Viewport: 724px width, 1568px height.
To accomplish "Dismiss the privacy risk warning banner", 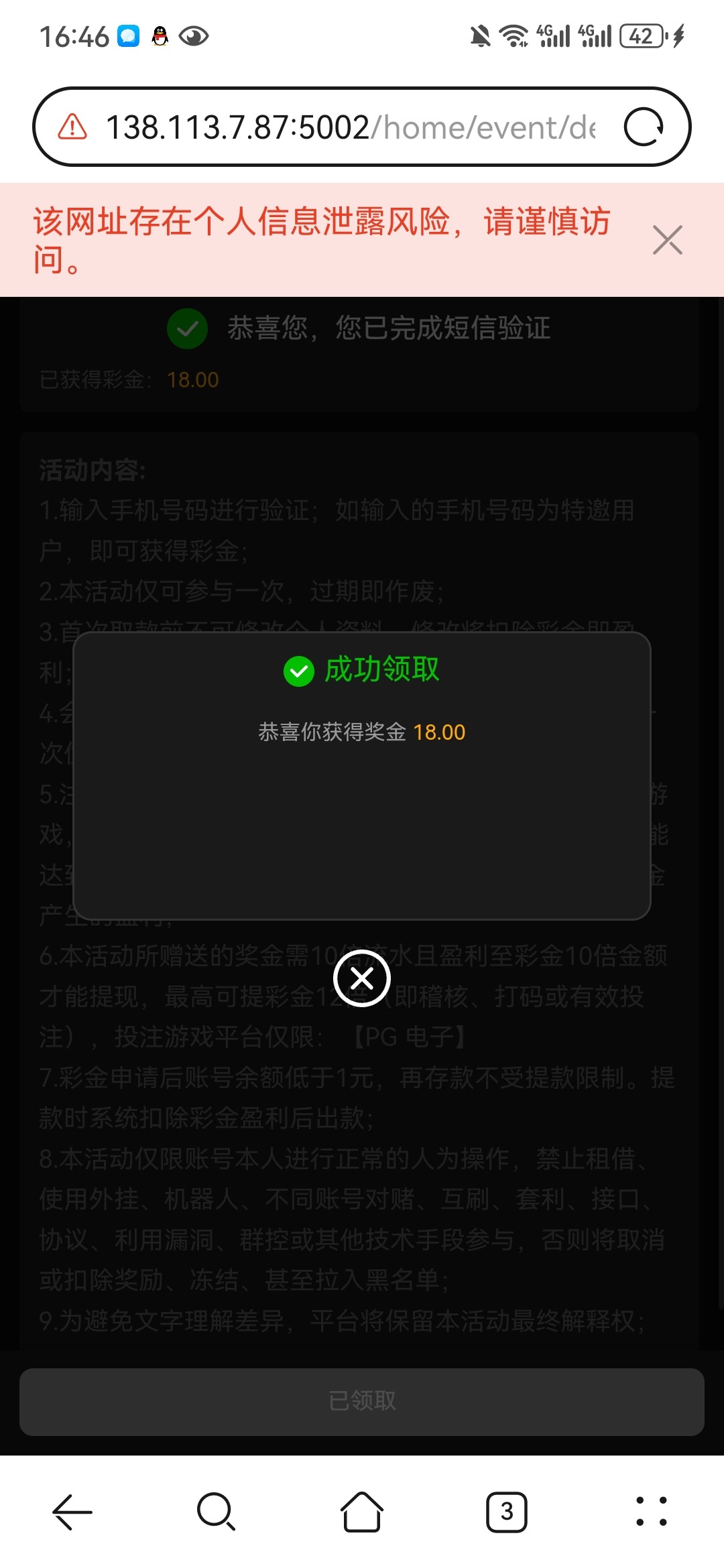I will coord(667,240).
